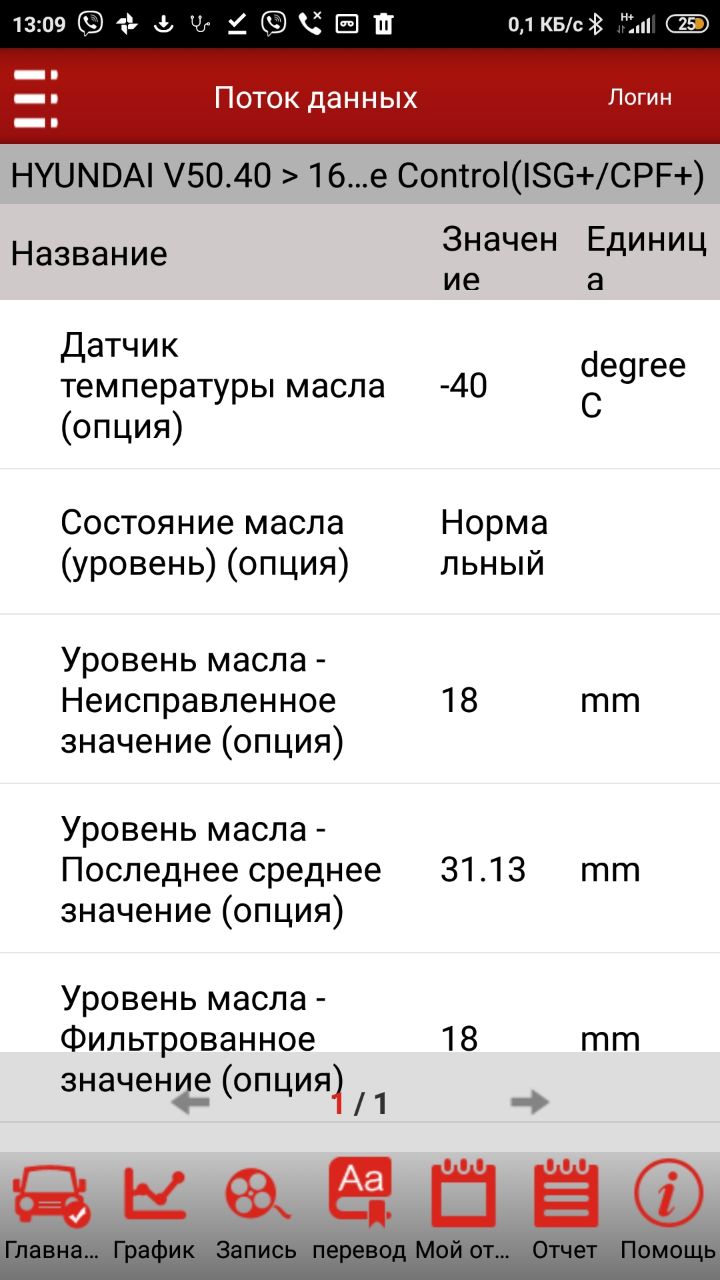Go to the previous page arrow

pyautogui.click(x=190, y=1103)
